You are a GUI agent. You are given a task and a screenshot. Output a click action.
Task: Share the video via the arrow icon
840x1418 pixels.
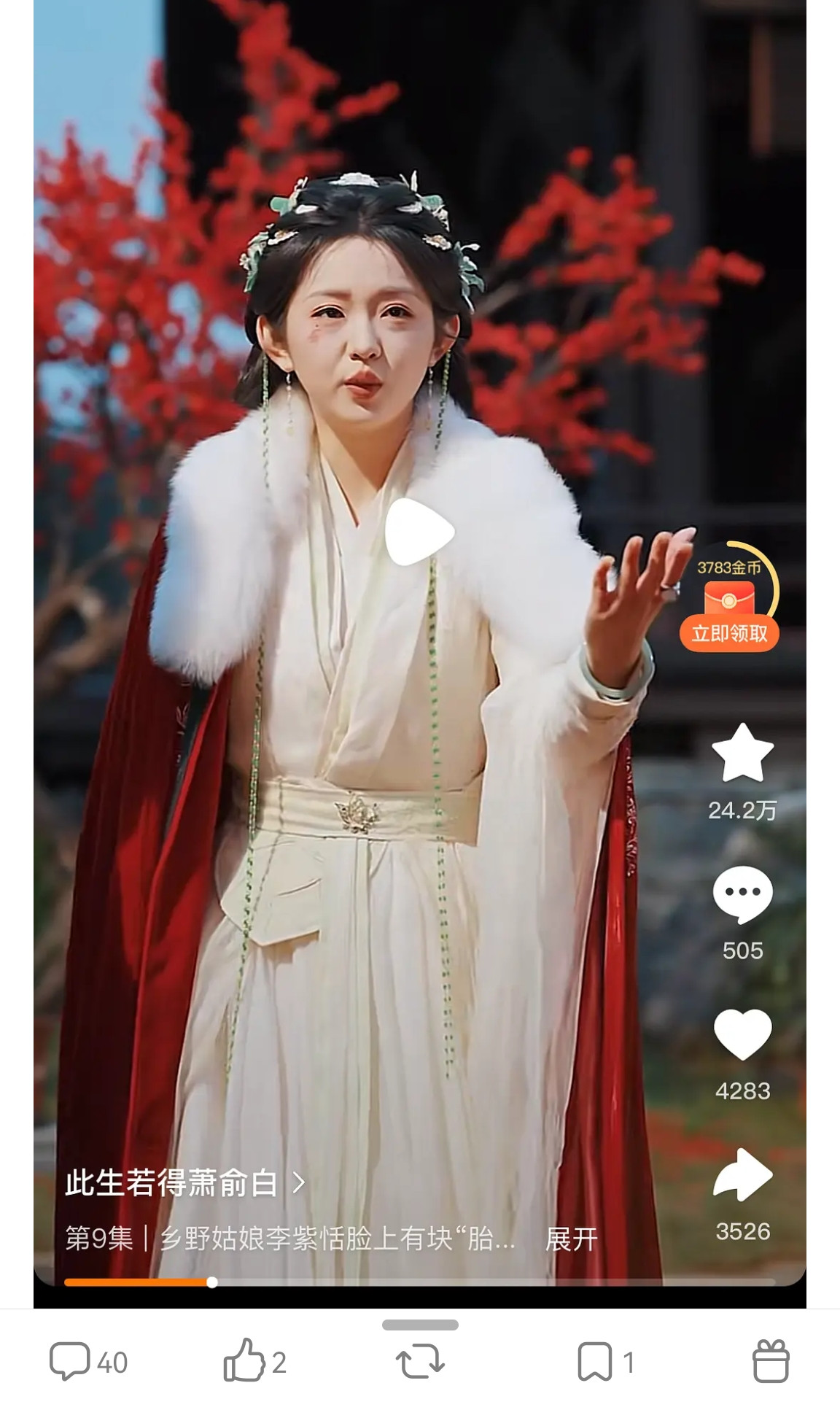(x=742, y=1175)
